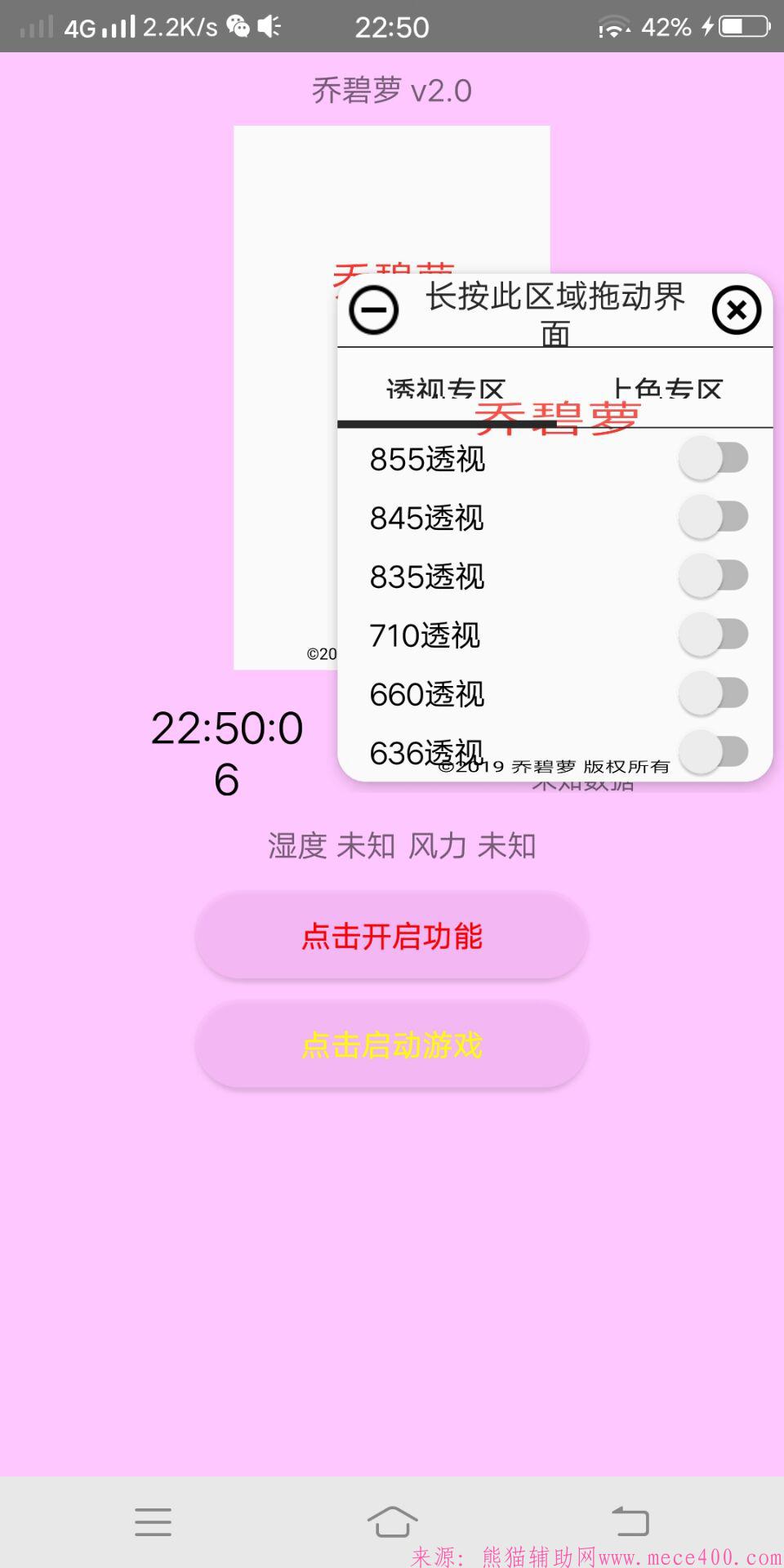The image size is (784, 1568).
Task: Toggle the 636透视 switch
Action: coord(714,751)
